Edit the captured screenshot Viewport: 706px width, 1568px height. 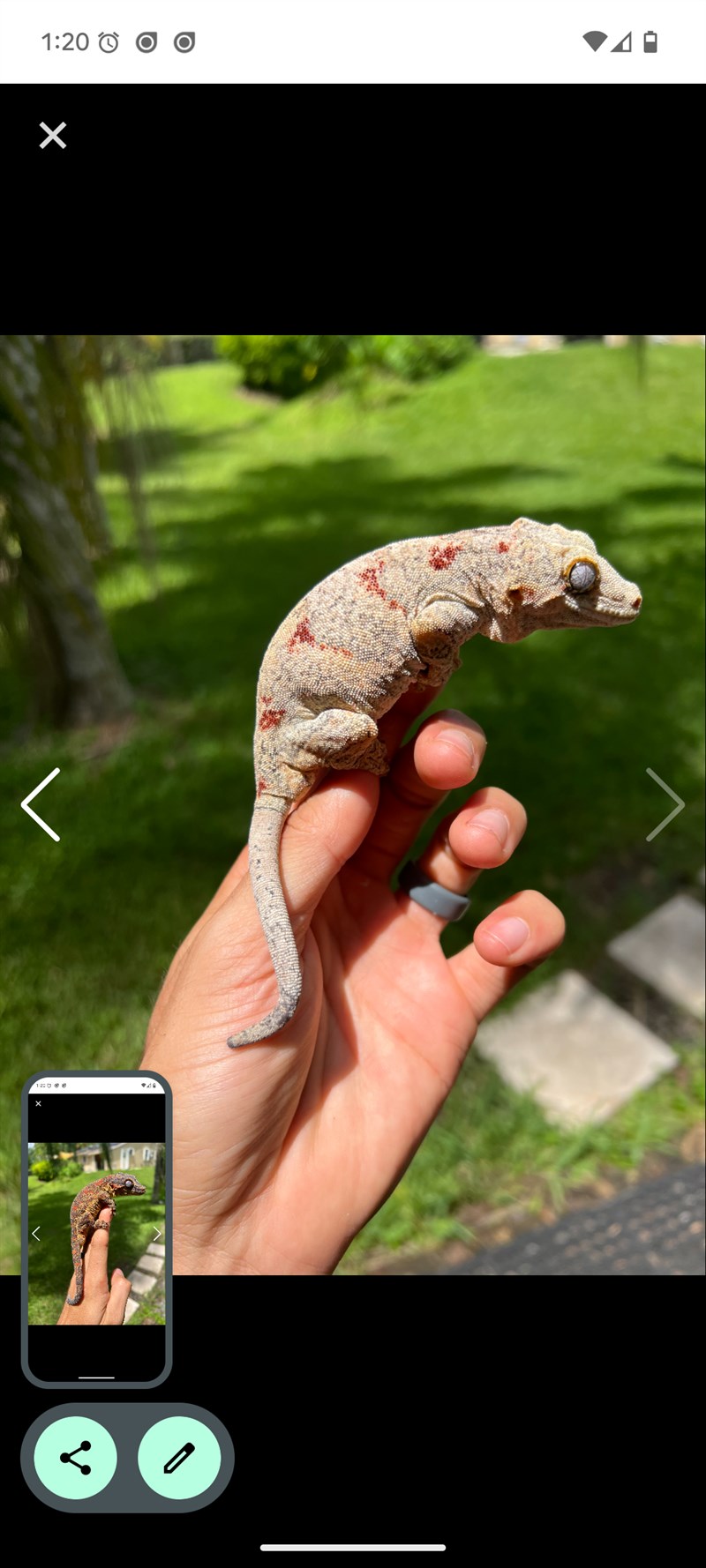tap(179, 1458)
